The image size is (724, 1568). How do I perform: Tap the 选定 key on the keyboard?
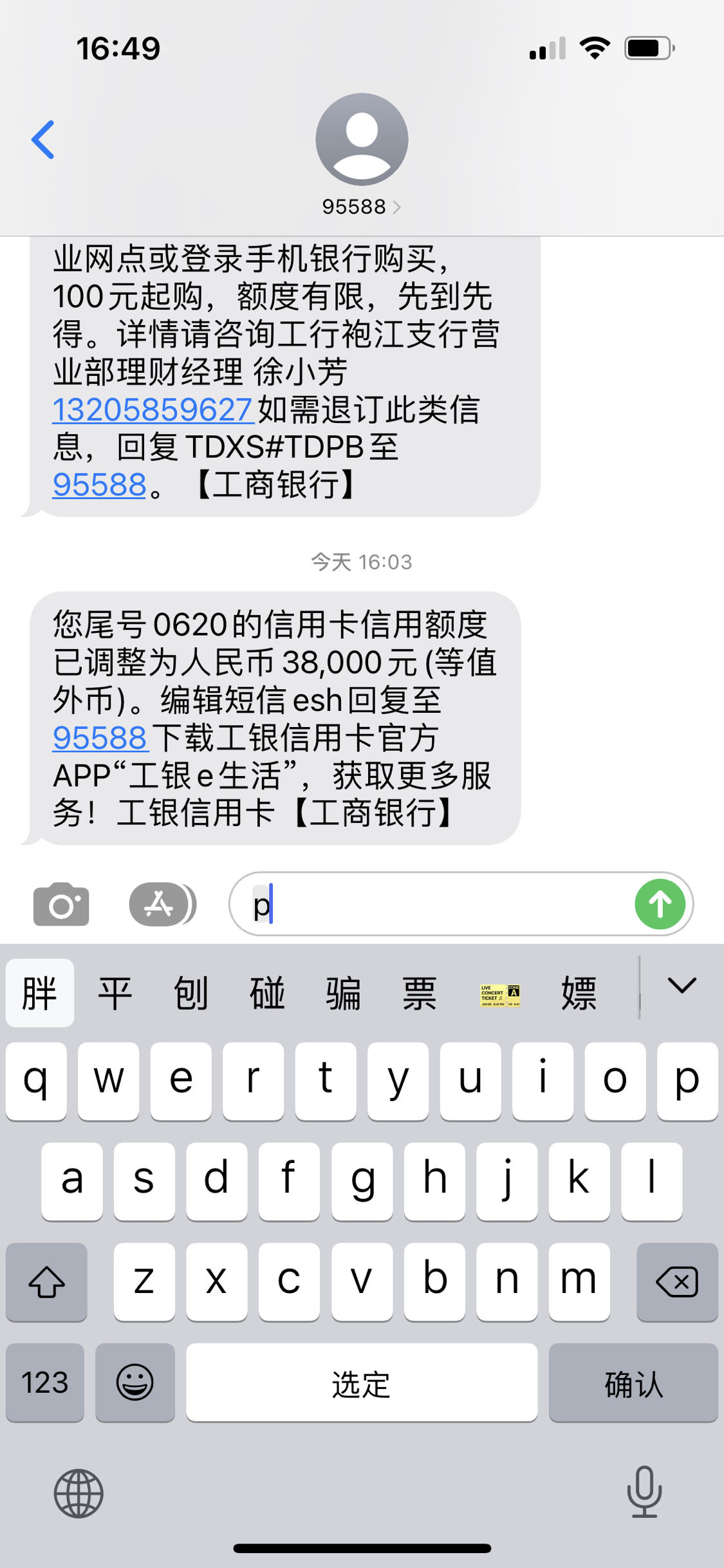point(362,1383)
